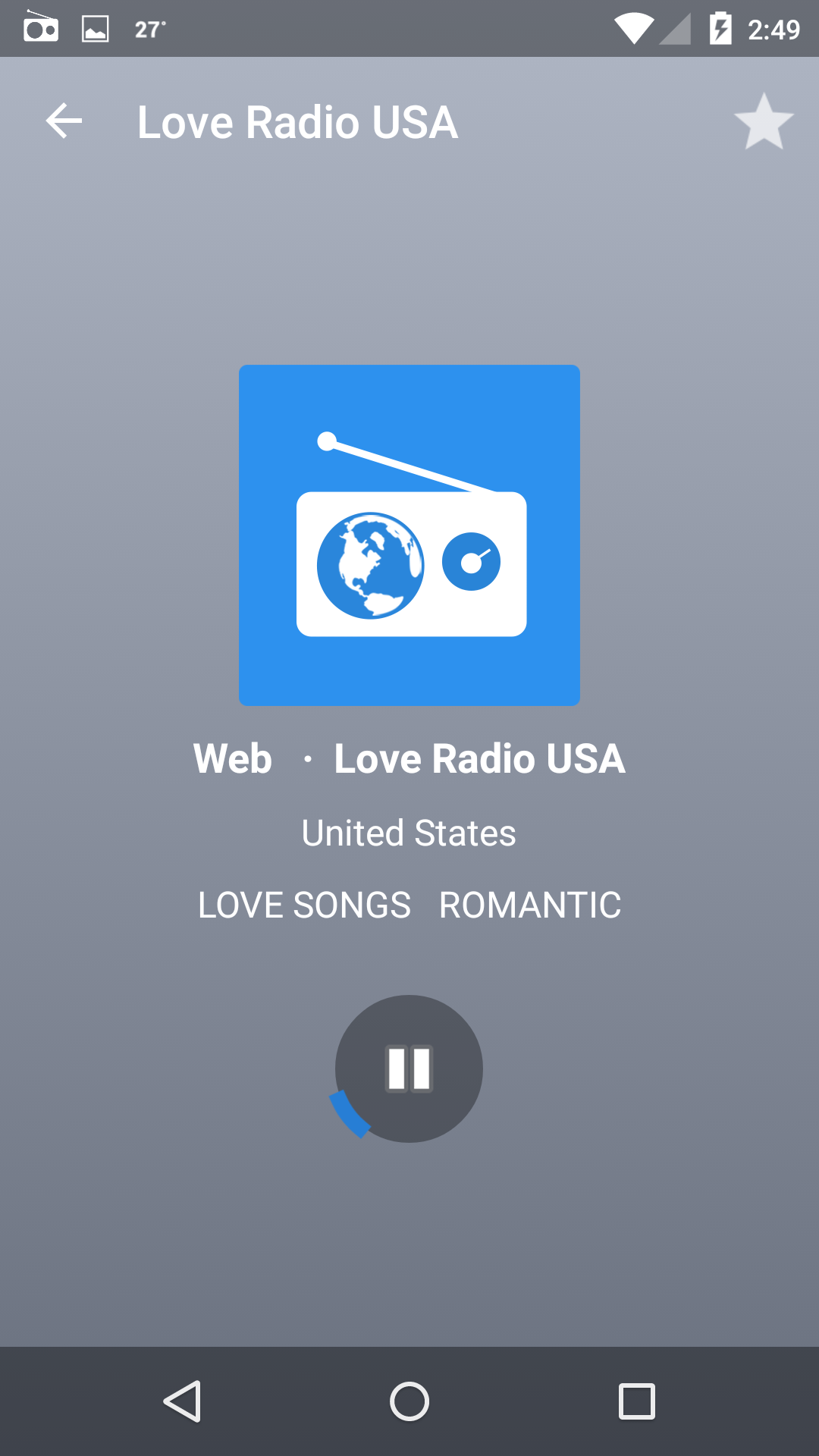Select the ROMANTIC genre tag
819x1456 pixels.
click(x=529, y=904)
